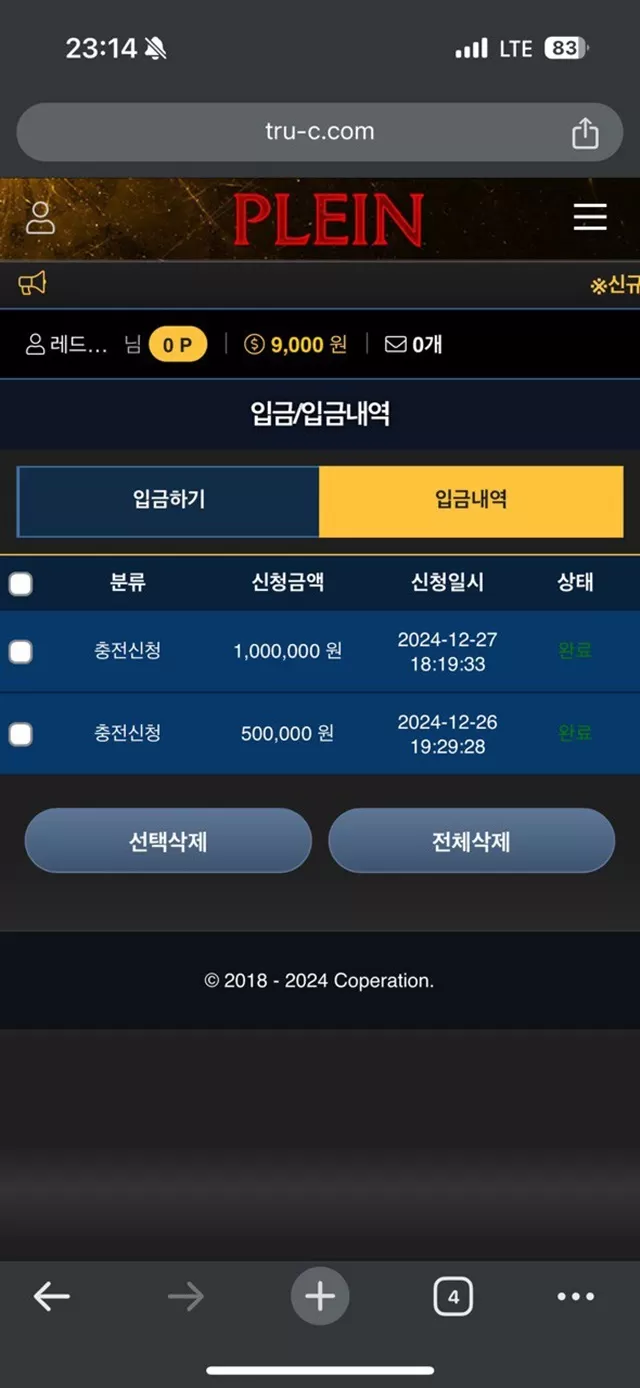This screenshot has width=640, height=1388.
Task: Switch to the 입금하기 tab
Action: (168, 501)
